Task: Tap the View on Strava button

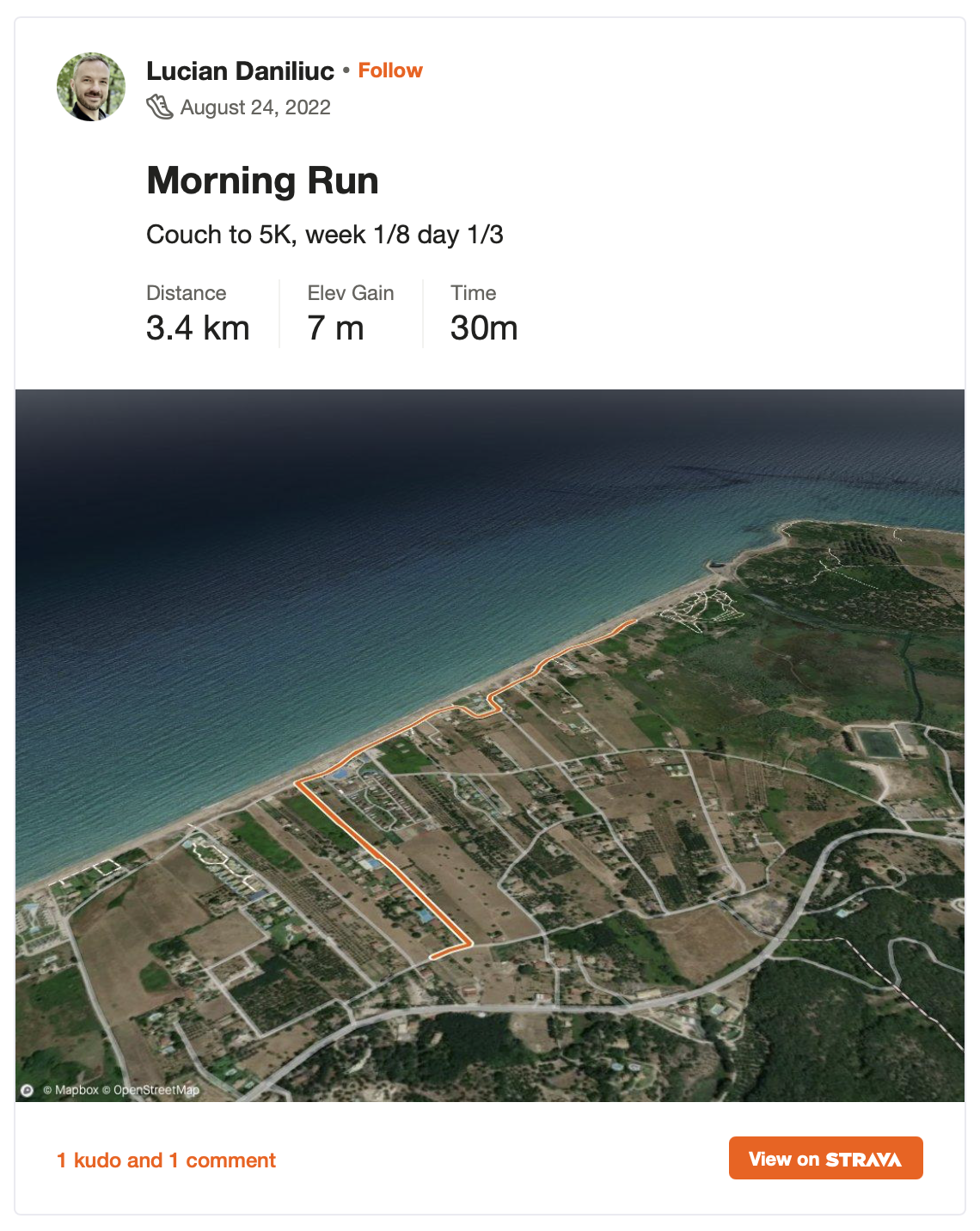Action: (x=825, y=1158)
